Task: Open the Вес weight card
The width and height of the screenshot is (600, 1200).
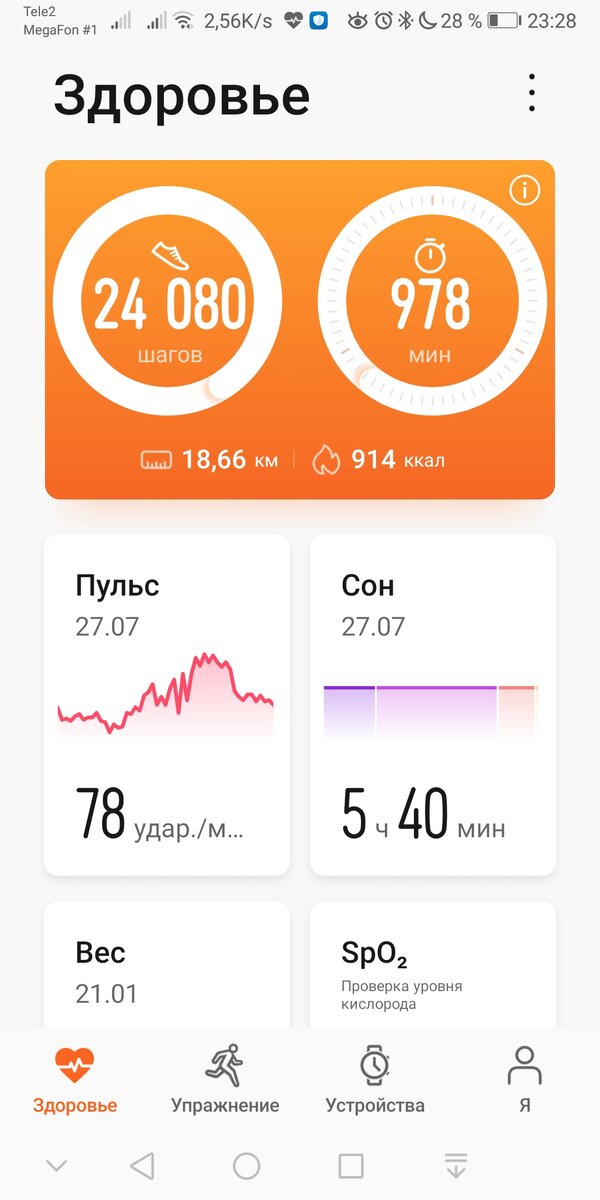Action: pyautogui.click(x=167, y=964)
